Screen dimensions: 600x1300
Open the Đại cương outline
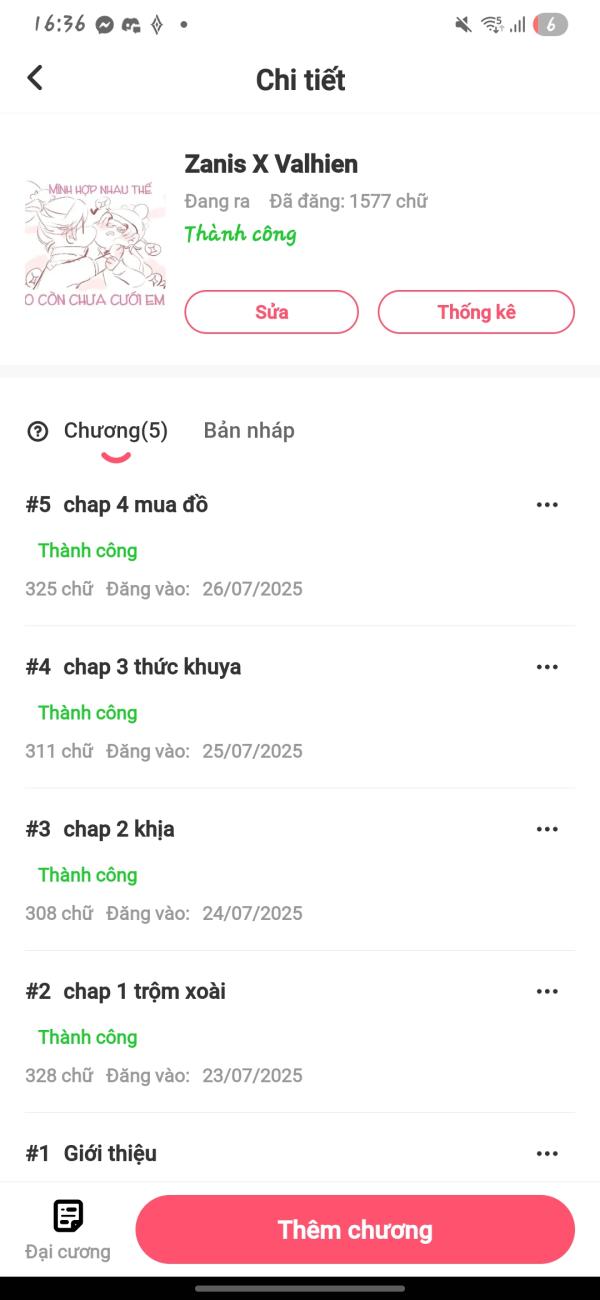coord(68,1230)
